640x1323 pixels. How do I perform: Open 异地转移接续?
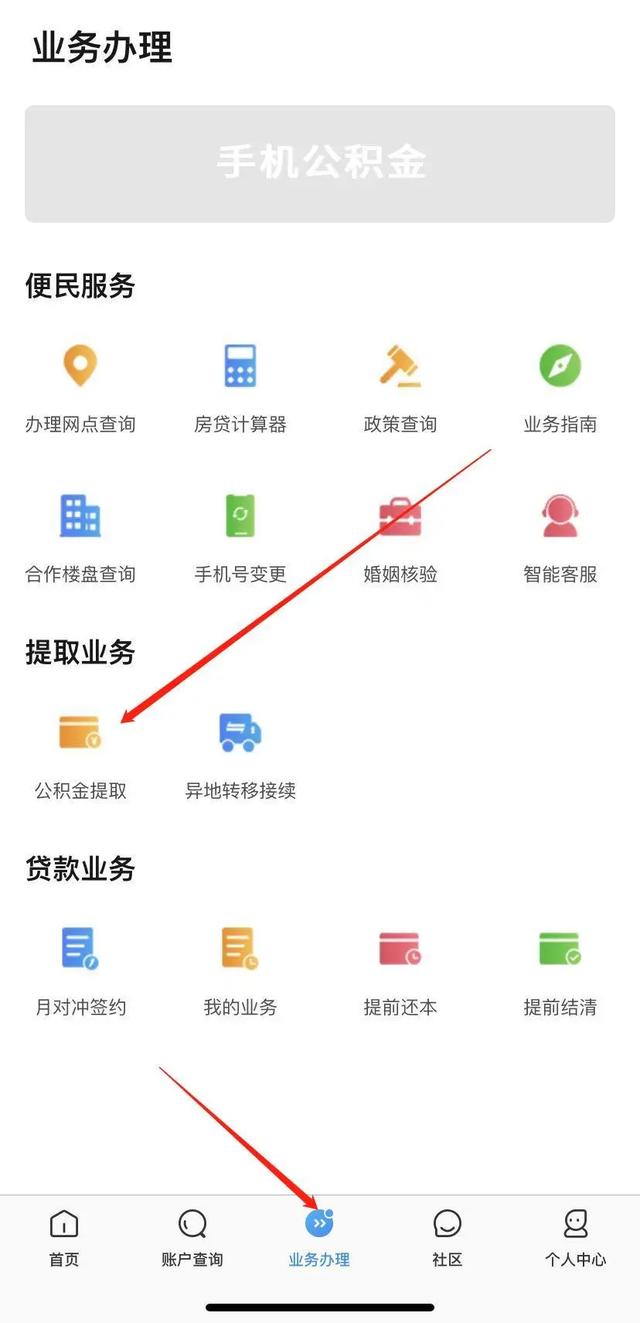point(240,752)
